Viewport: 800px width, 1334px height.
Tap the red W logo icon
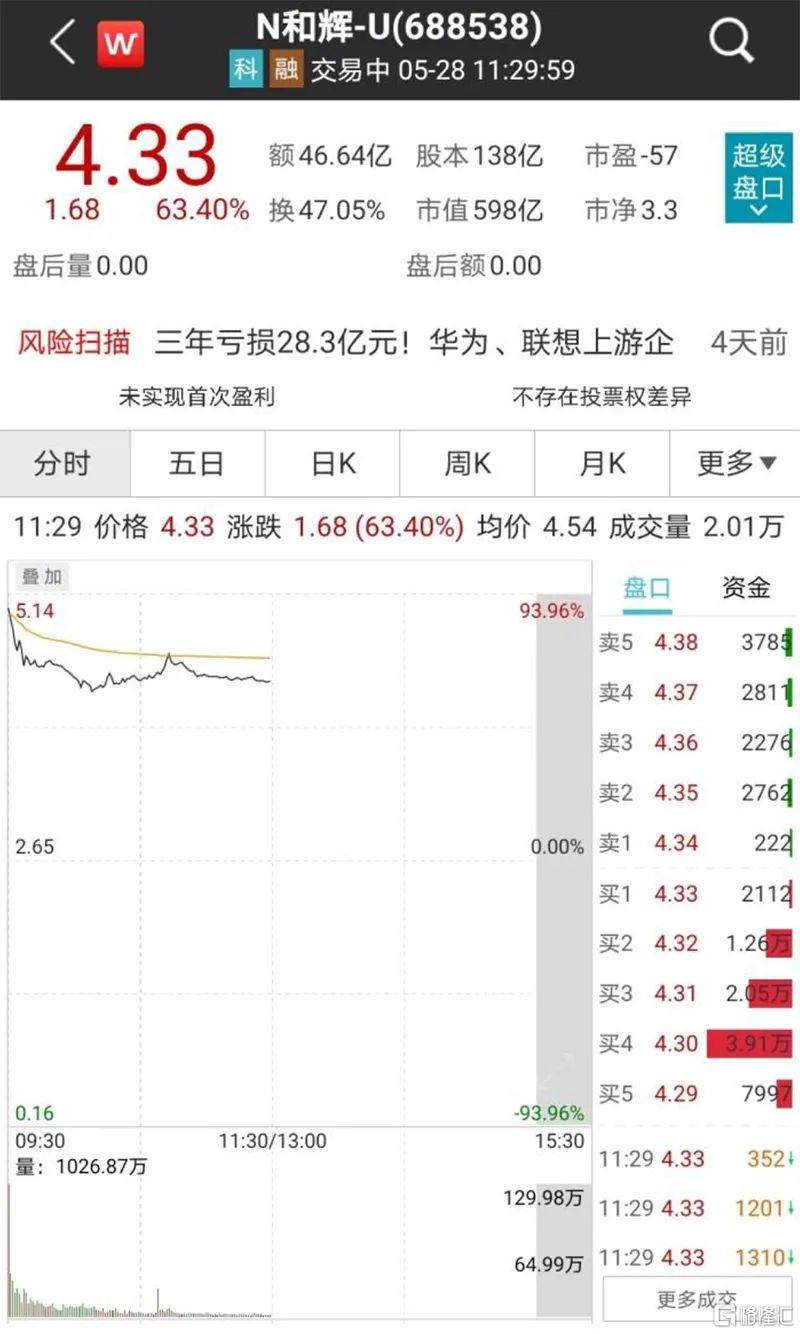click(x=120, y=44)
